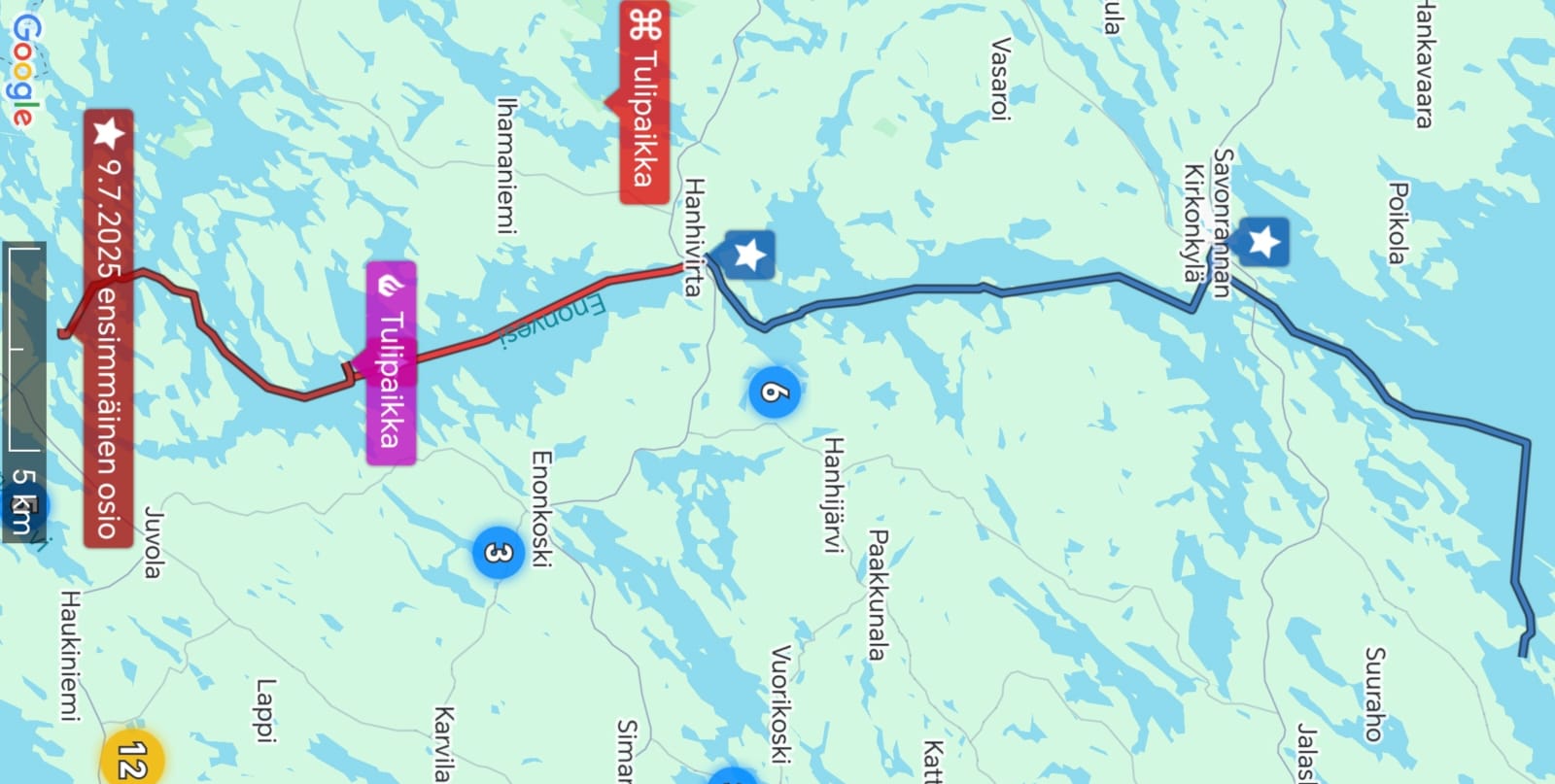Open the red Tulipaikka marker label

pyautogui.click(x=643, y=101)
